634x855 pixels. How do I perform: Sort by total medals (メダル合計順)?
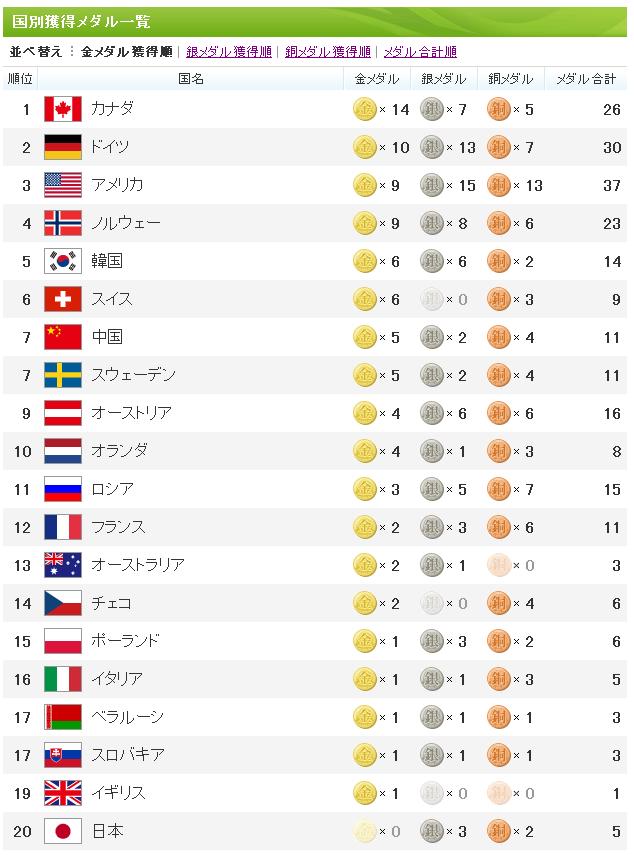420,51
